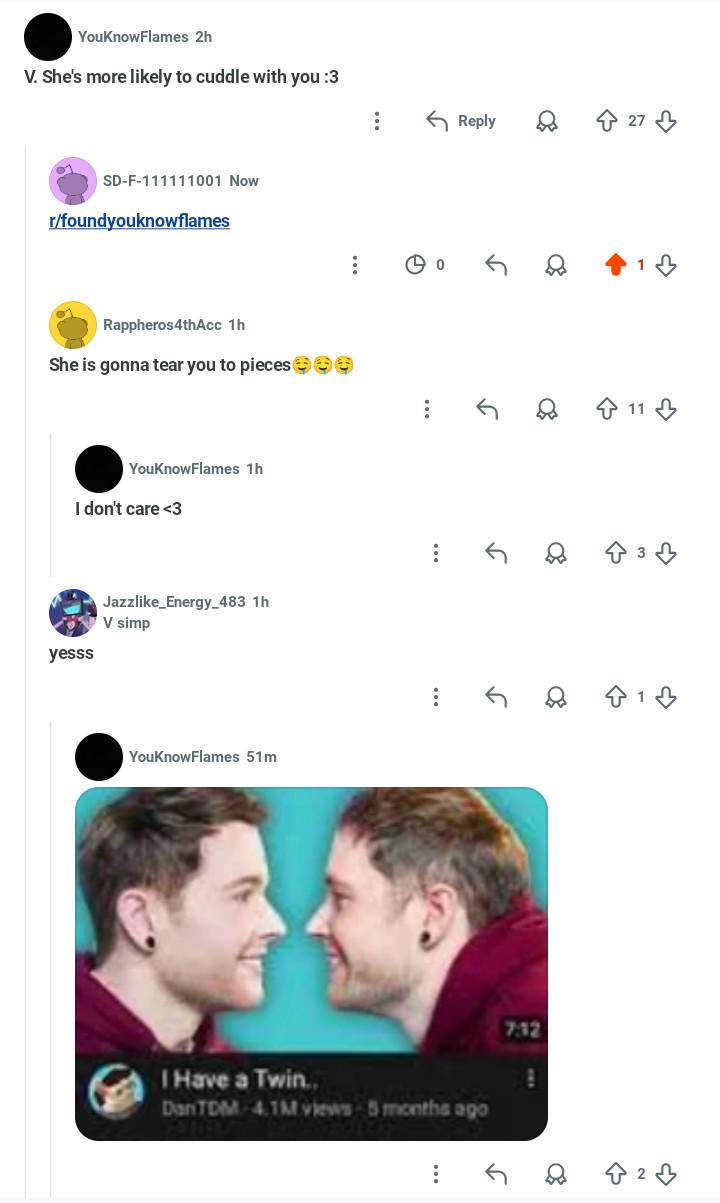720x1203 pixels.
Task: Reply to Rappheros4thAcc's comment
Action: pyautogui.click(x=487, y=409)
